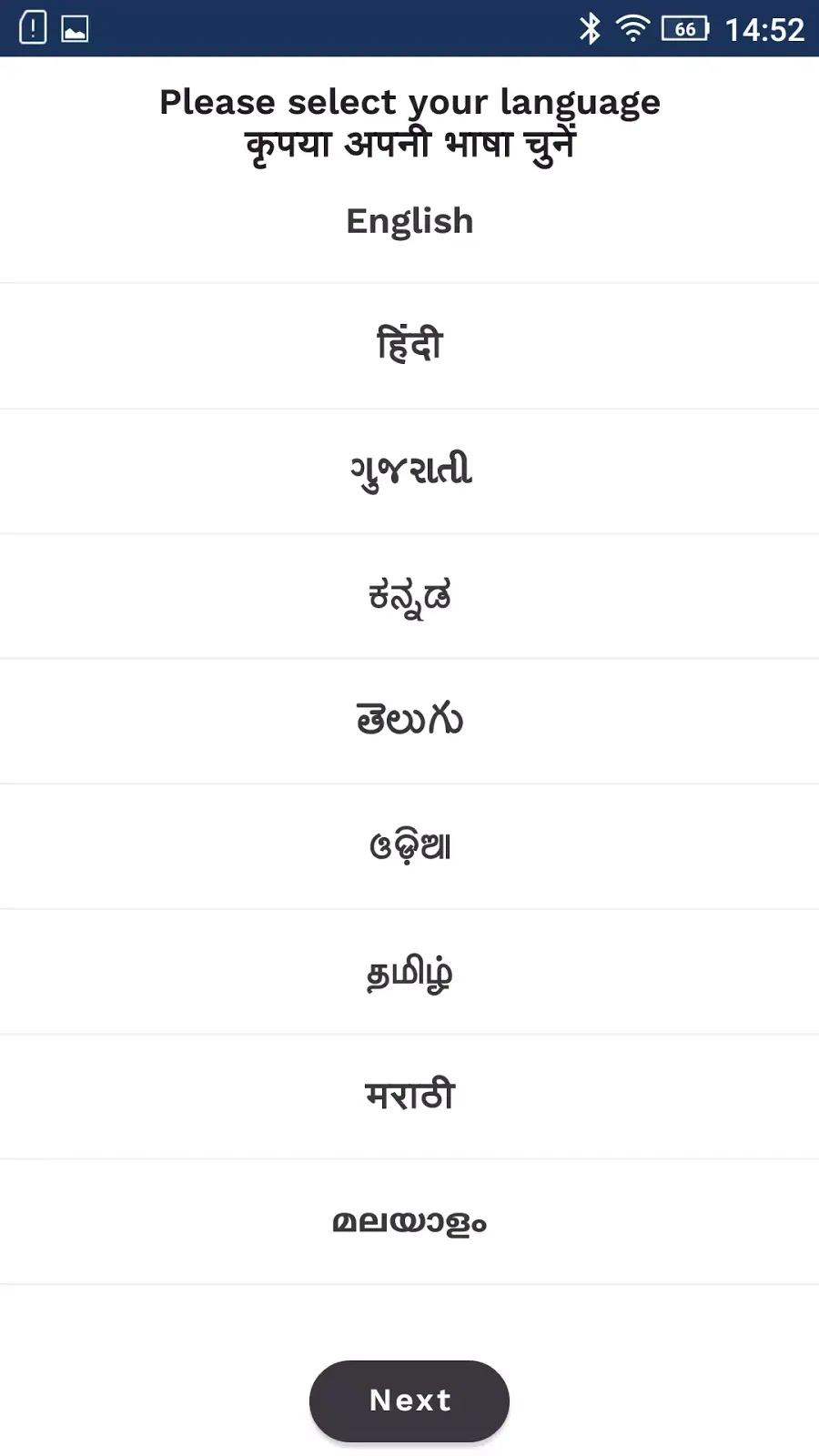Pick Gujarati (ગુજરાતી) from the list

[409, 470]
